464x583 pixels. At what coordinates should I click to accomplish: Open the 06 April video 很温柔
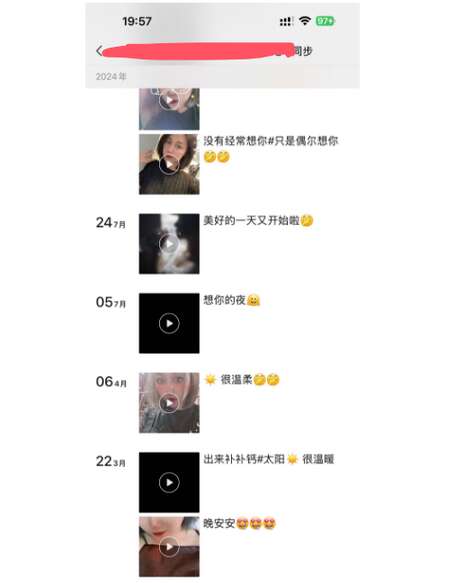(x=169, y=403)
